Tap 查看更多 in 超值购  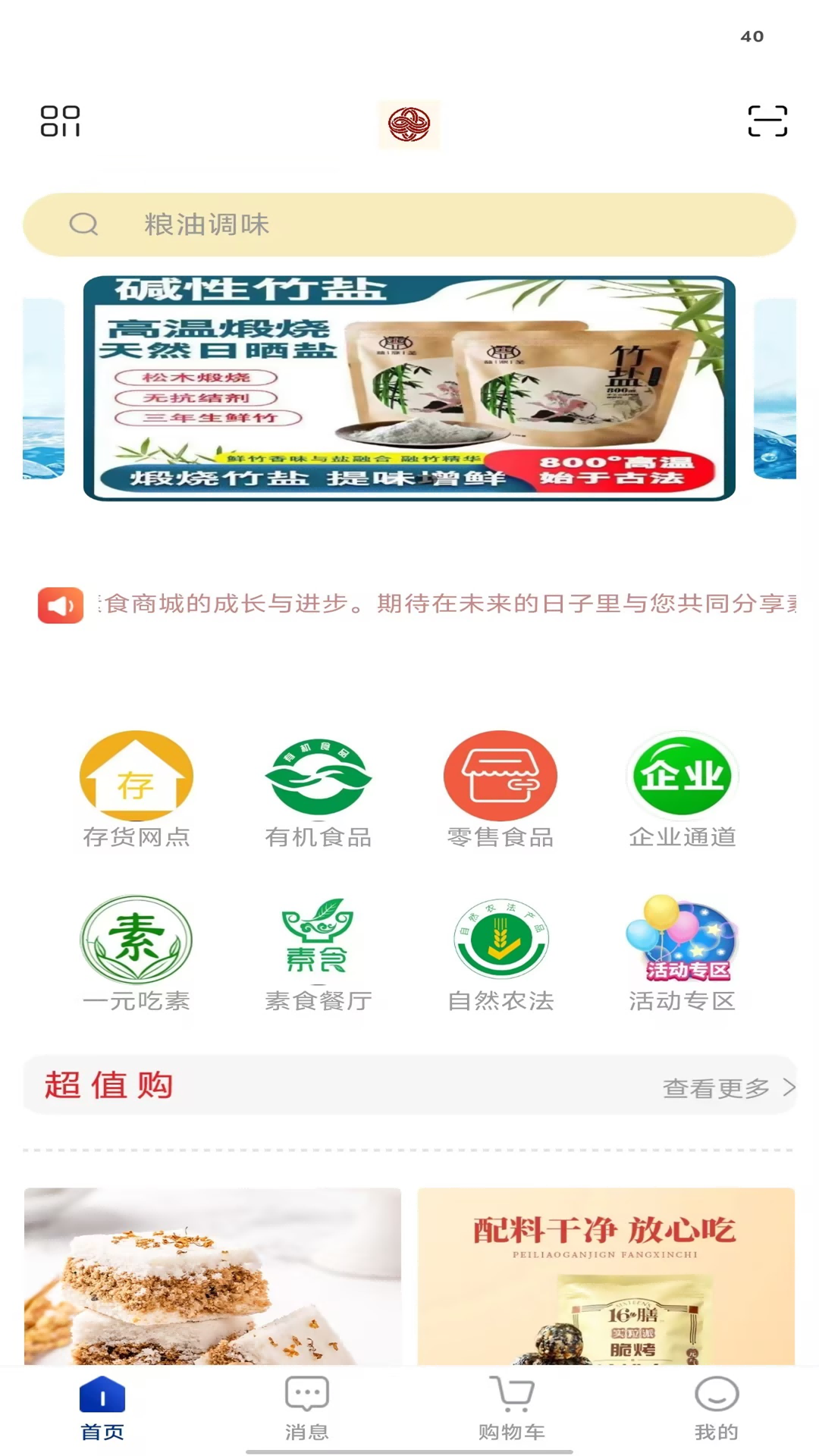(726, 1088)
